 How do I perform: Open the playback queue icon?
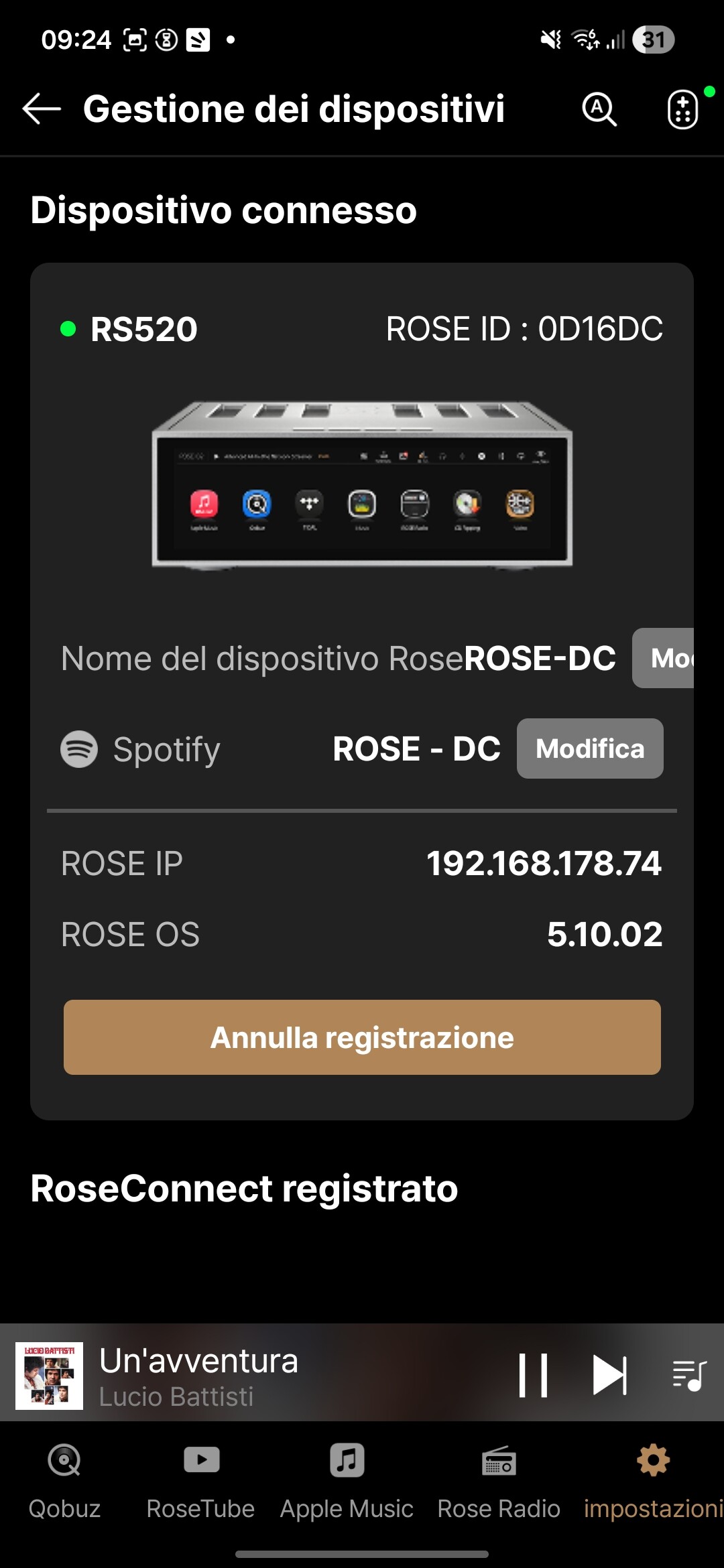pos(689,1376)
